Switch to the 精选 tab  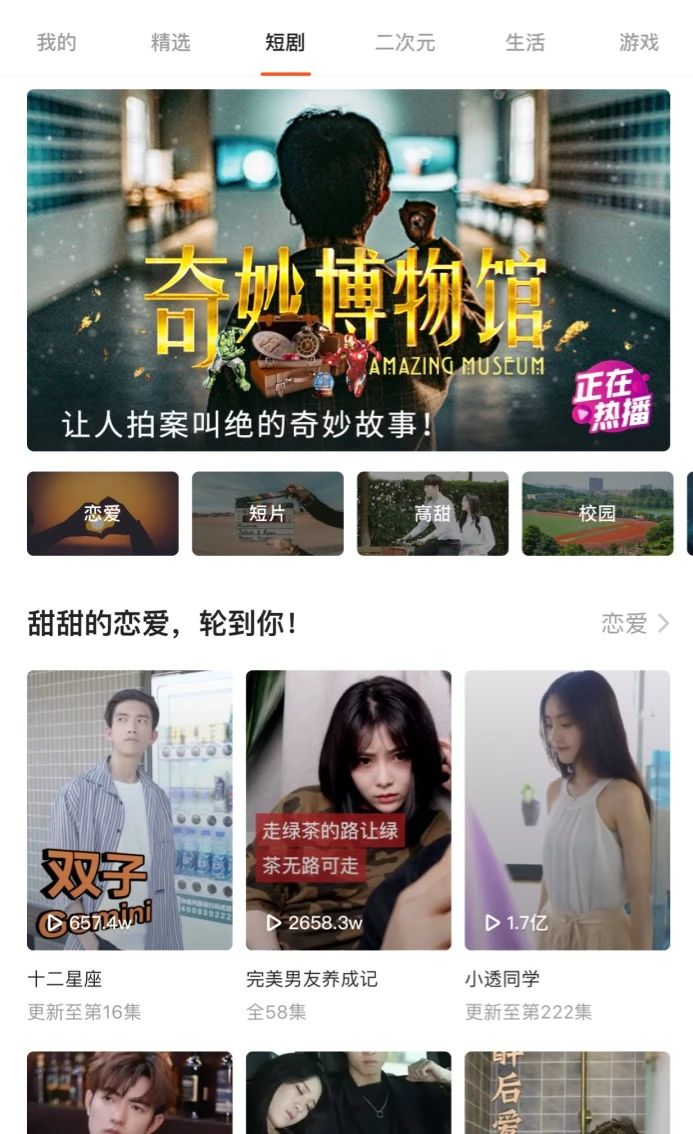[x=170, y=43]
